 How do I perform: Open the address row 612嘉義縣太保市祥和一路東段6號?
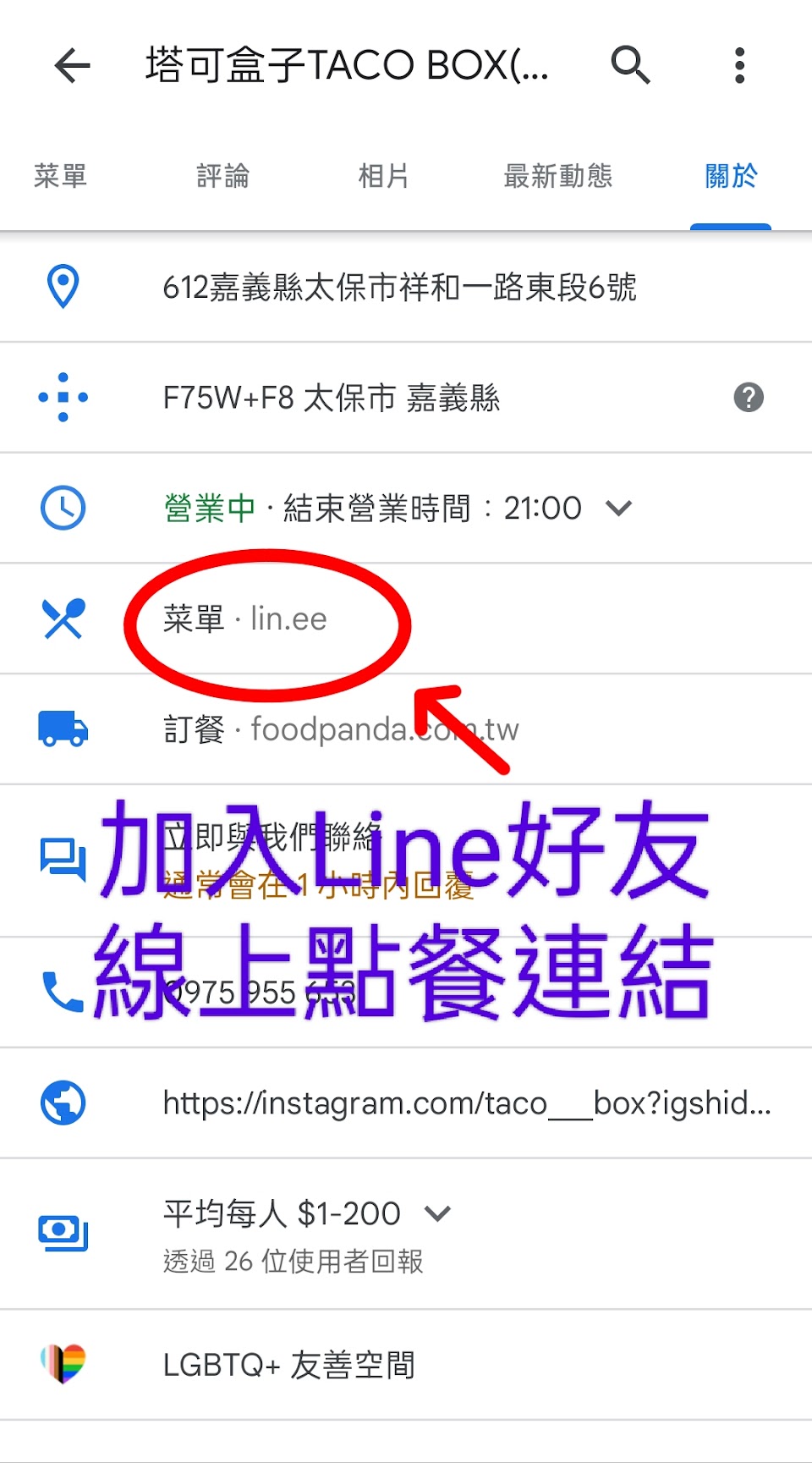406,287
